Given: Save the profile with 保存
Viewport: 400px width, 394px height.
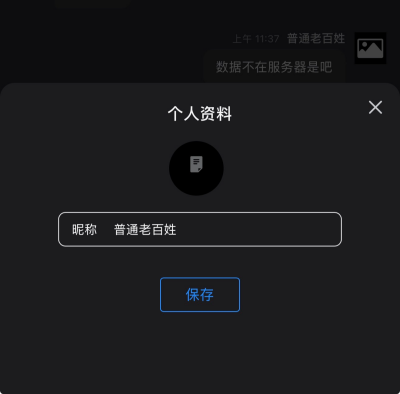Looking at the screenshot, I should (x=200, y=295).
